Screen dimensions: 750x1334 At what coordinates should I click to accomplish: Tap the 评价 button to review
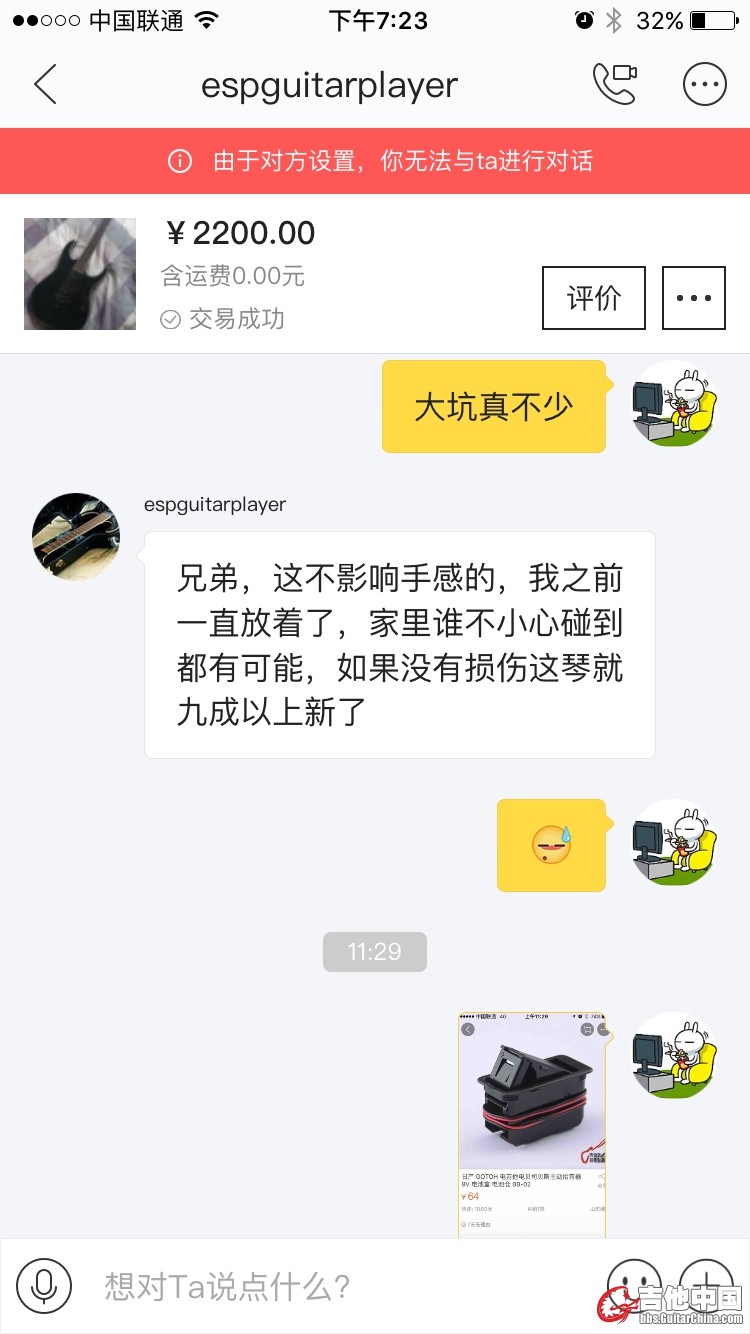click(593, 298)
